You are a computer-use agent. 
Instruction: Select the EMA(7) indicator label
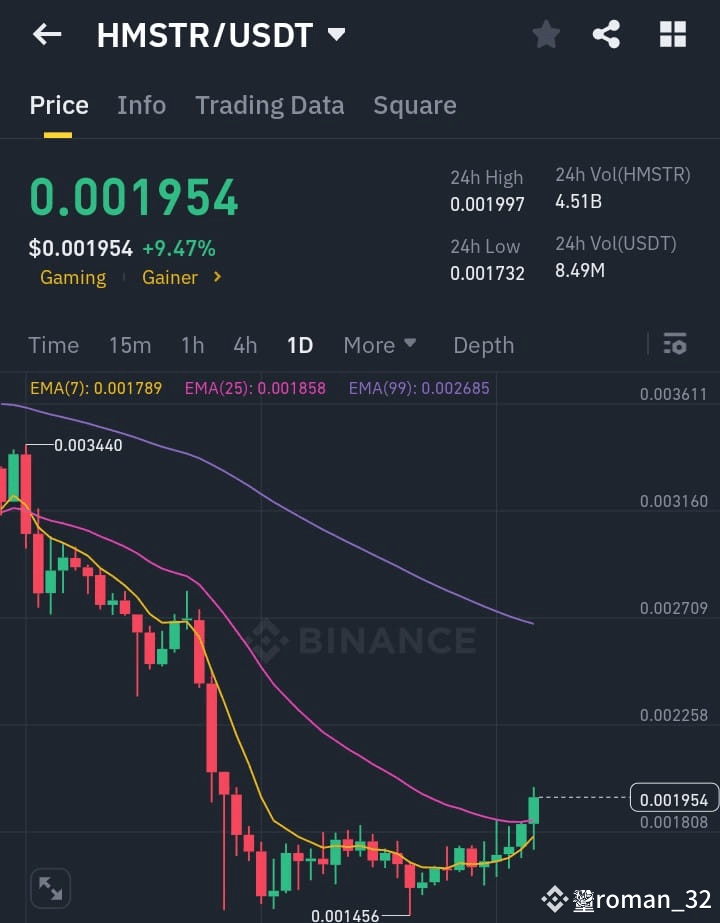pos(95,387)
